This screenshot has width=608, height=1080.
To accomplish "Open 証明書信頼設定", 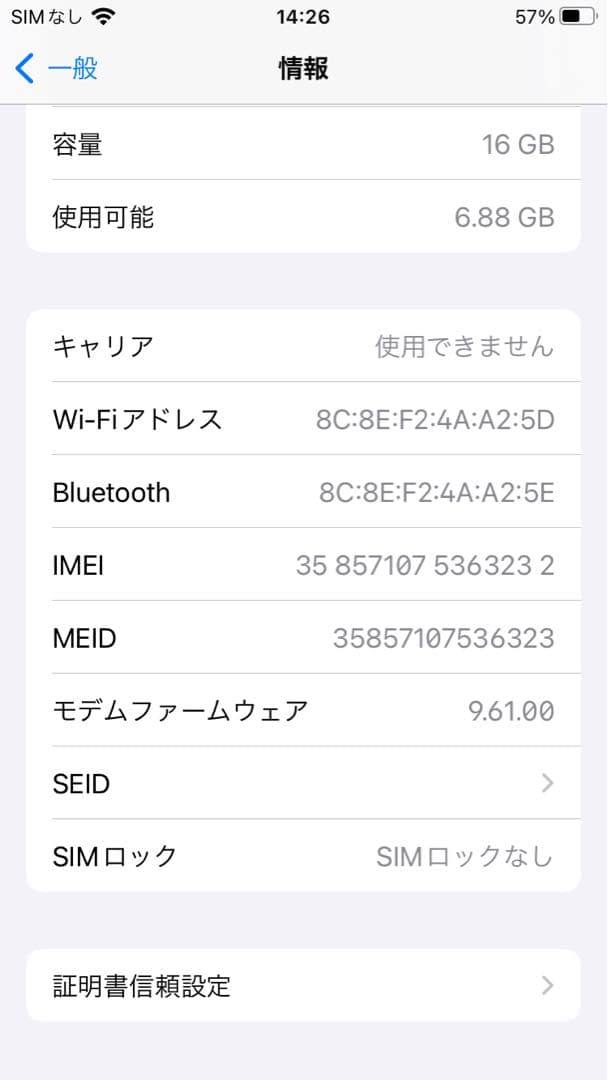I will (x=302, y=986).
